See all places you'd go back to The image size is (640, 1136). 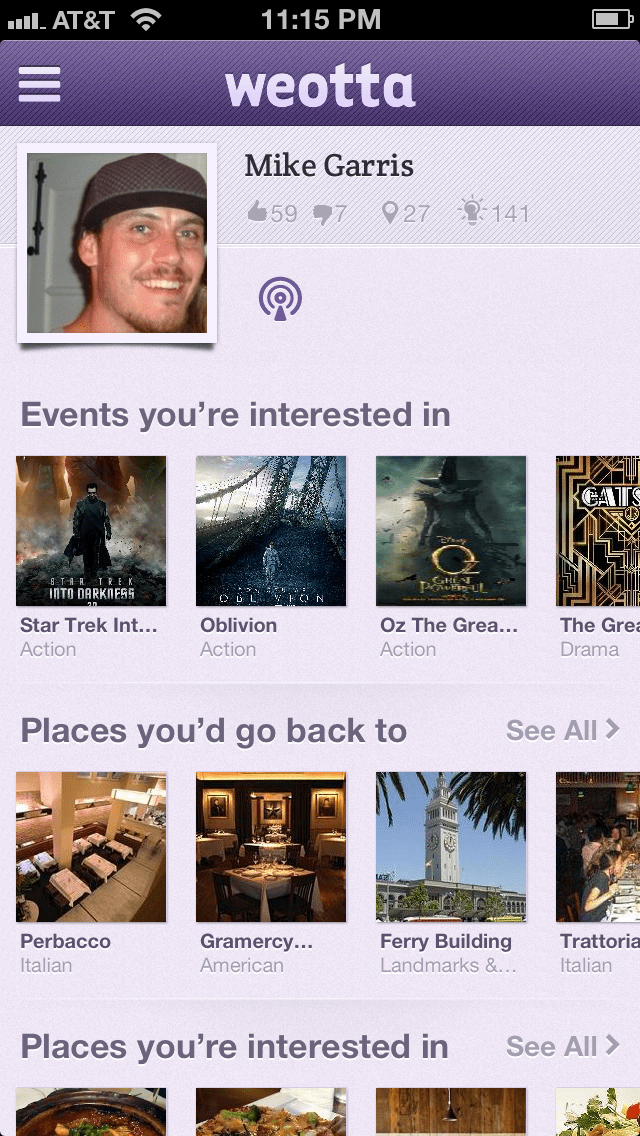coord(562,731)
